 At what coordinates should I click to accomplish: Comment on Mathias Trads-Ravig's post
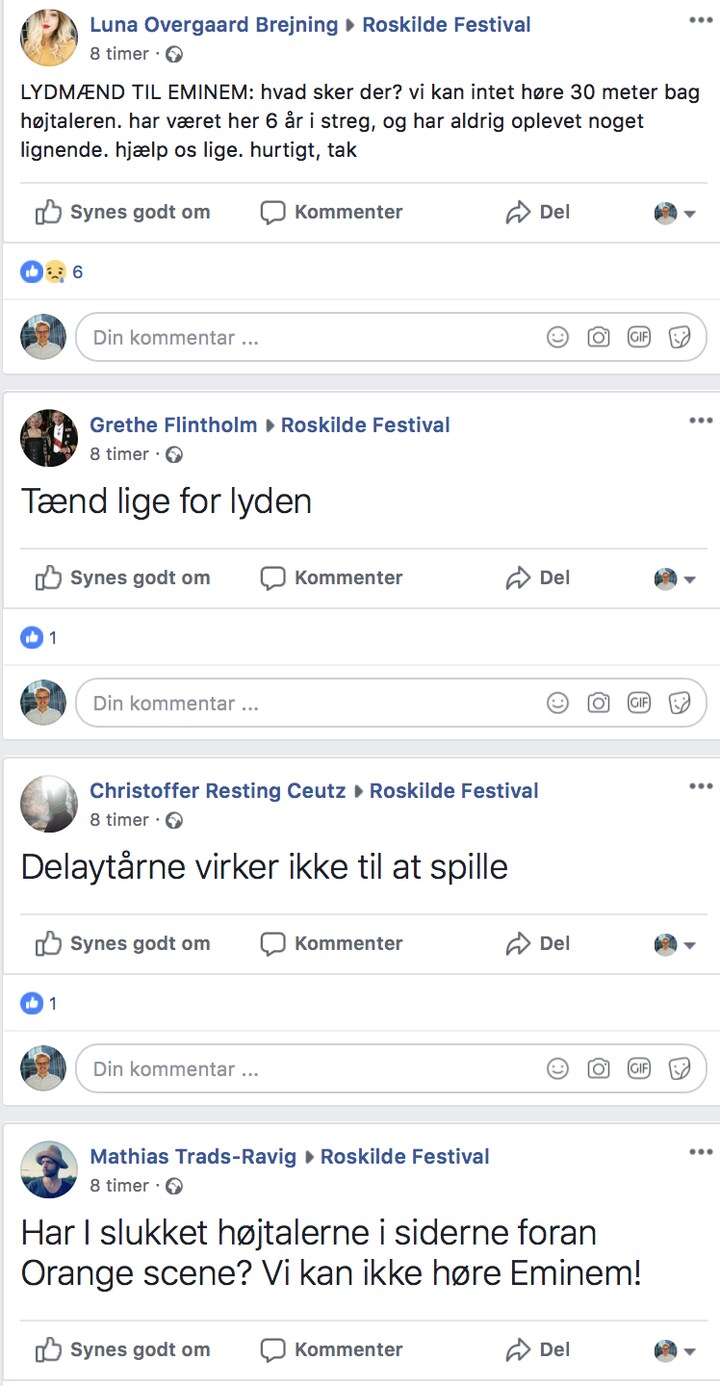331,1350
